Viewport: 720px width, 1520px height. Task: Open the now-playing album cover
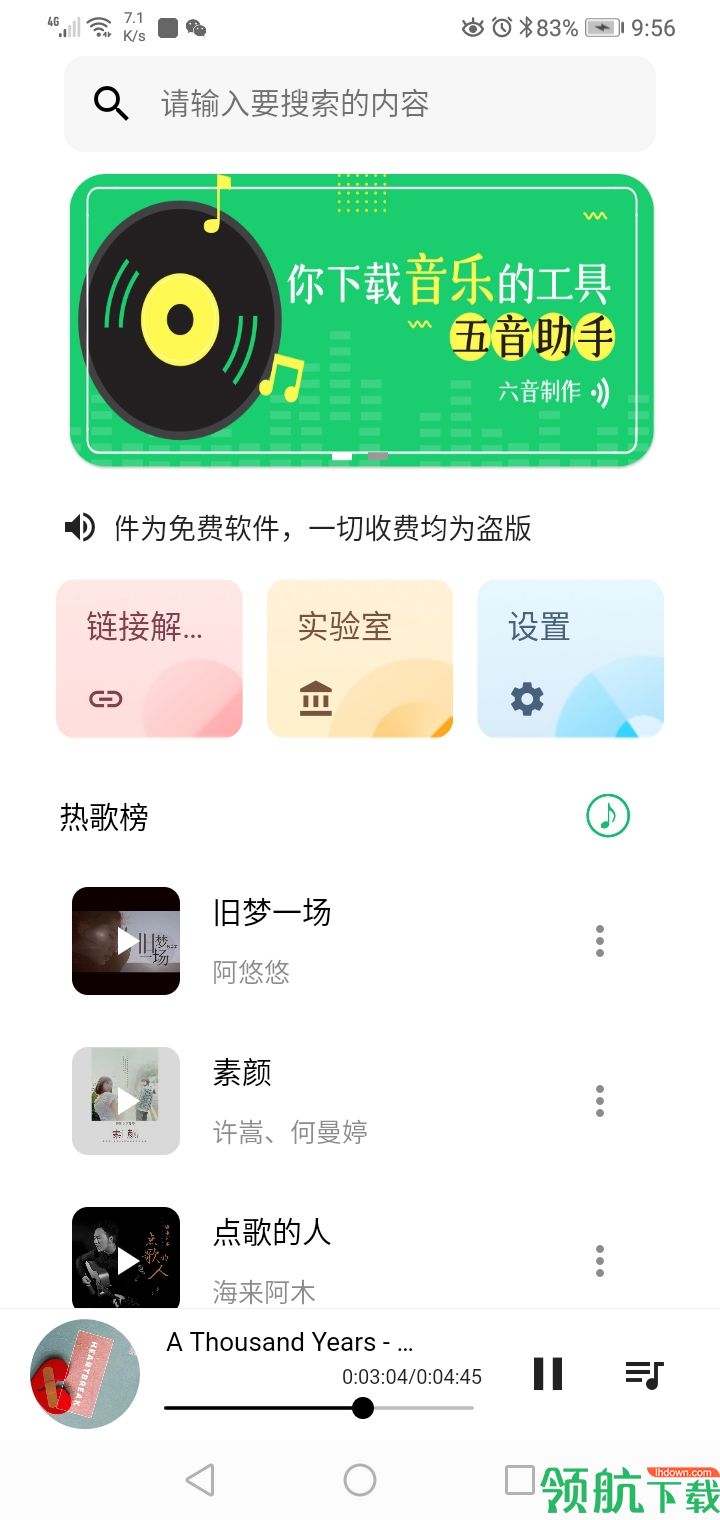point(85,1374)
